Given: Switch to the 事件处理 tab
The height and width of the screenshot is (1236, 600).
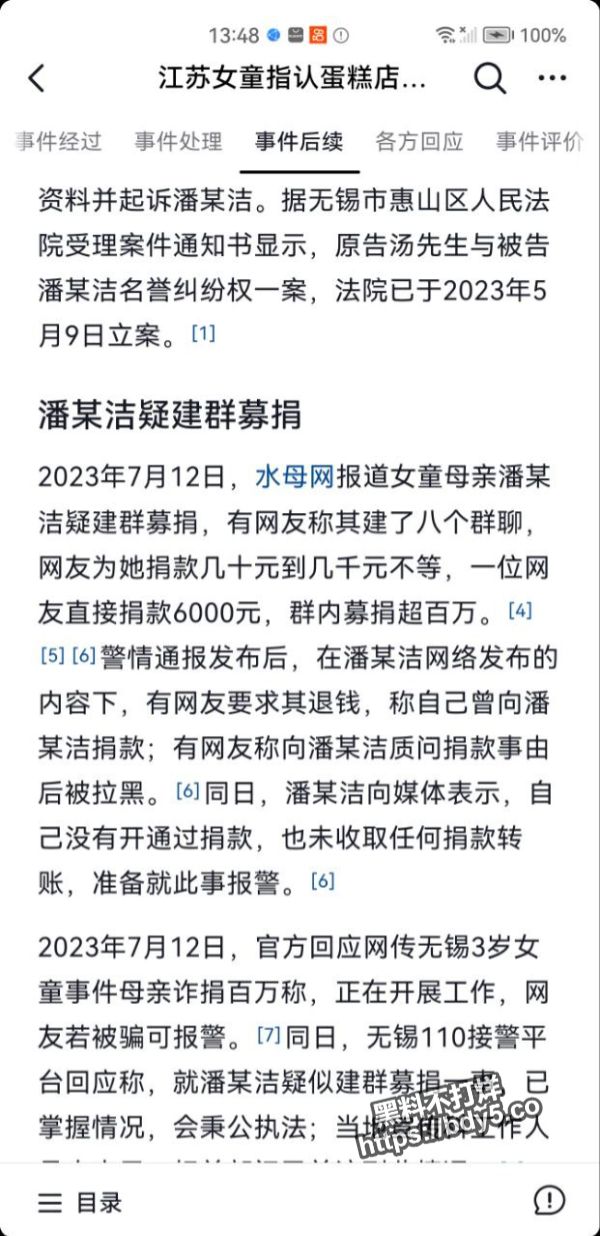Looking at the screenshot, I should coord(178,141).
